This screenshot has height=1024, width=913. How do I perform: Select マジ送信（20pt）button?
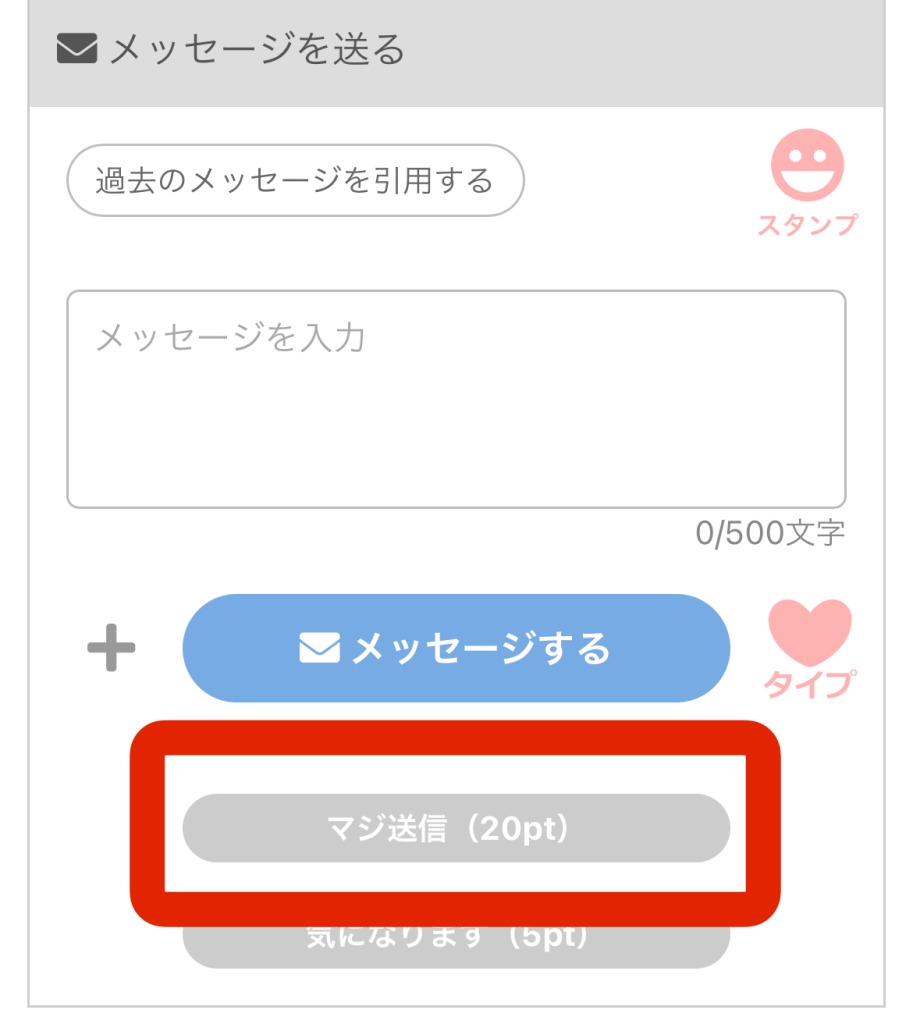pyautogui.click(x=456, y=828)
